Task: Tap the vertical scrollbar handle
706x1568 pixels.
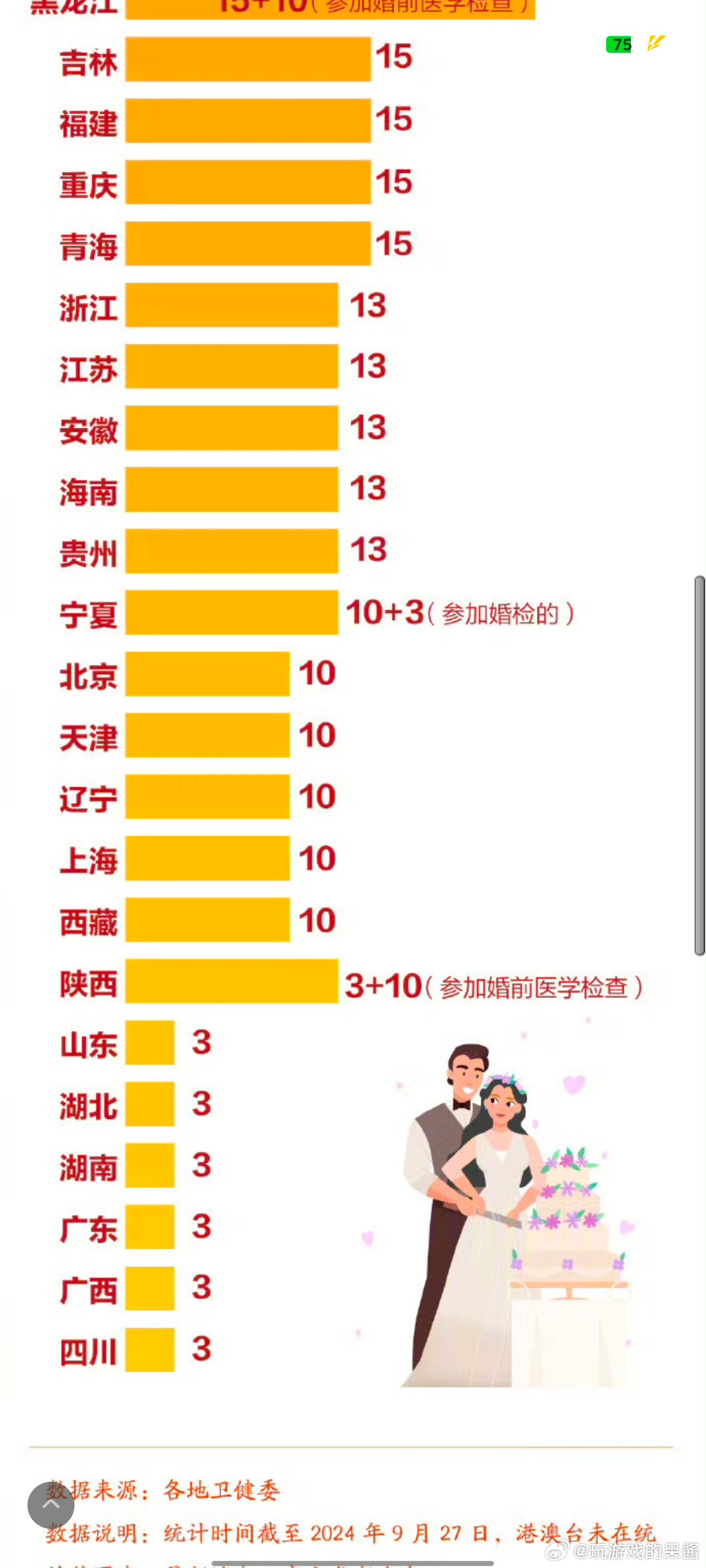Action: tap(699, 765)
